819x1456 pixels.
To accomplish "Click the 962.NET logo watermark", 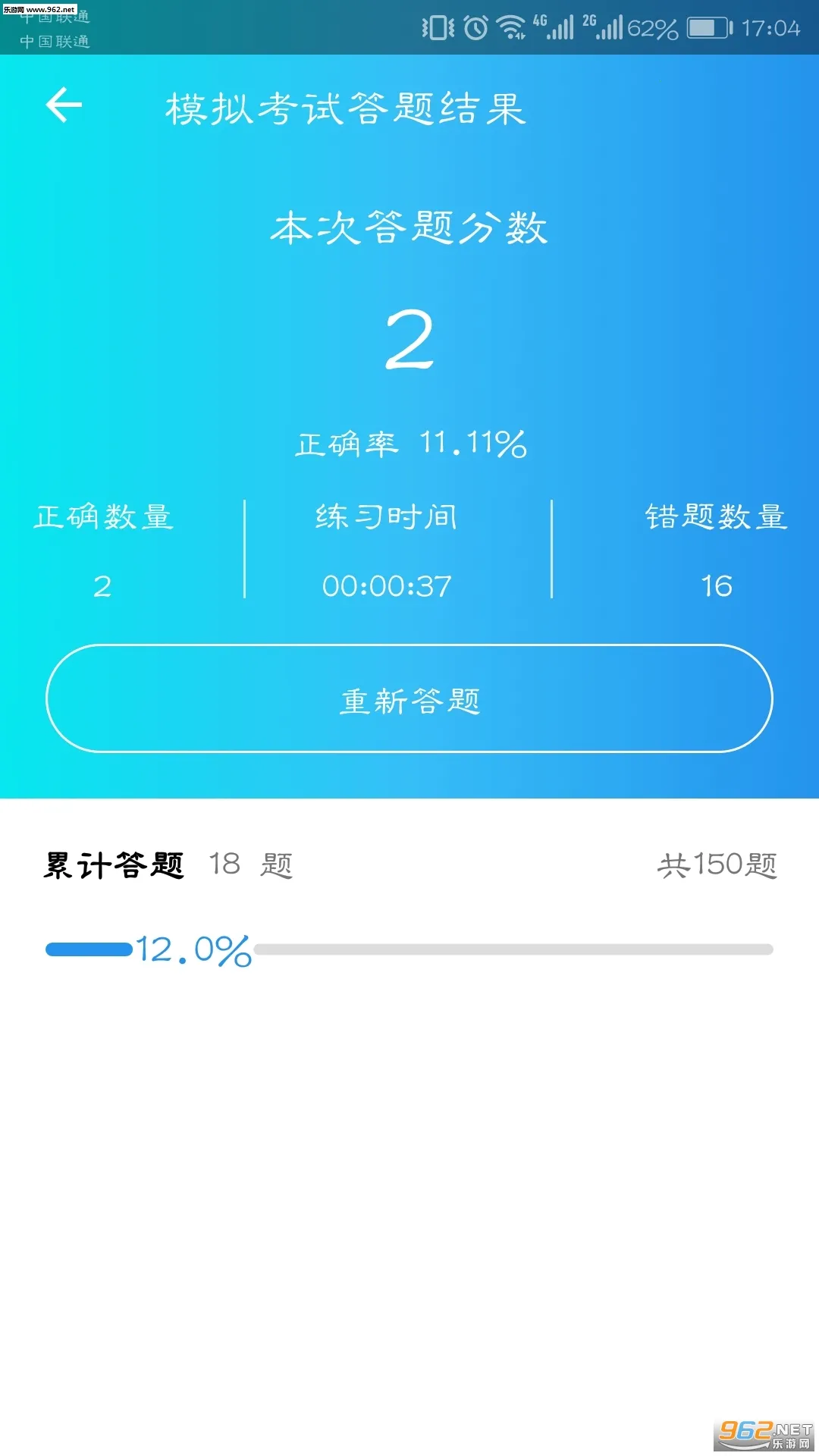I will [x=758, y=1429].
